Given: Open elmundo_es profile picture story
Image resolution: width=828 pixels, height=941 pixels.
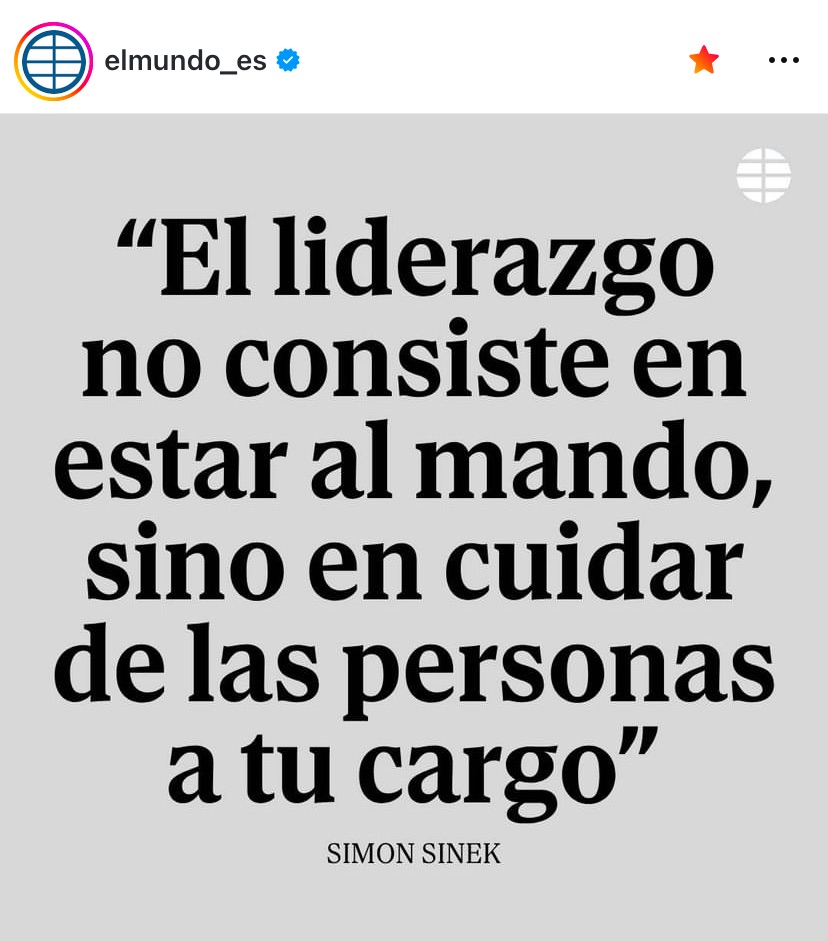Looking at the screenshot, I should tap(53, 61).
